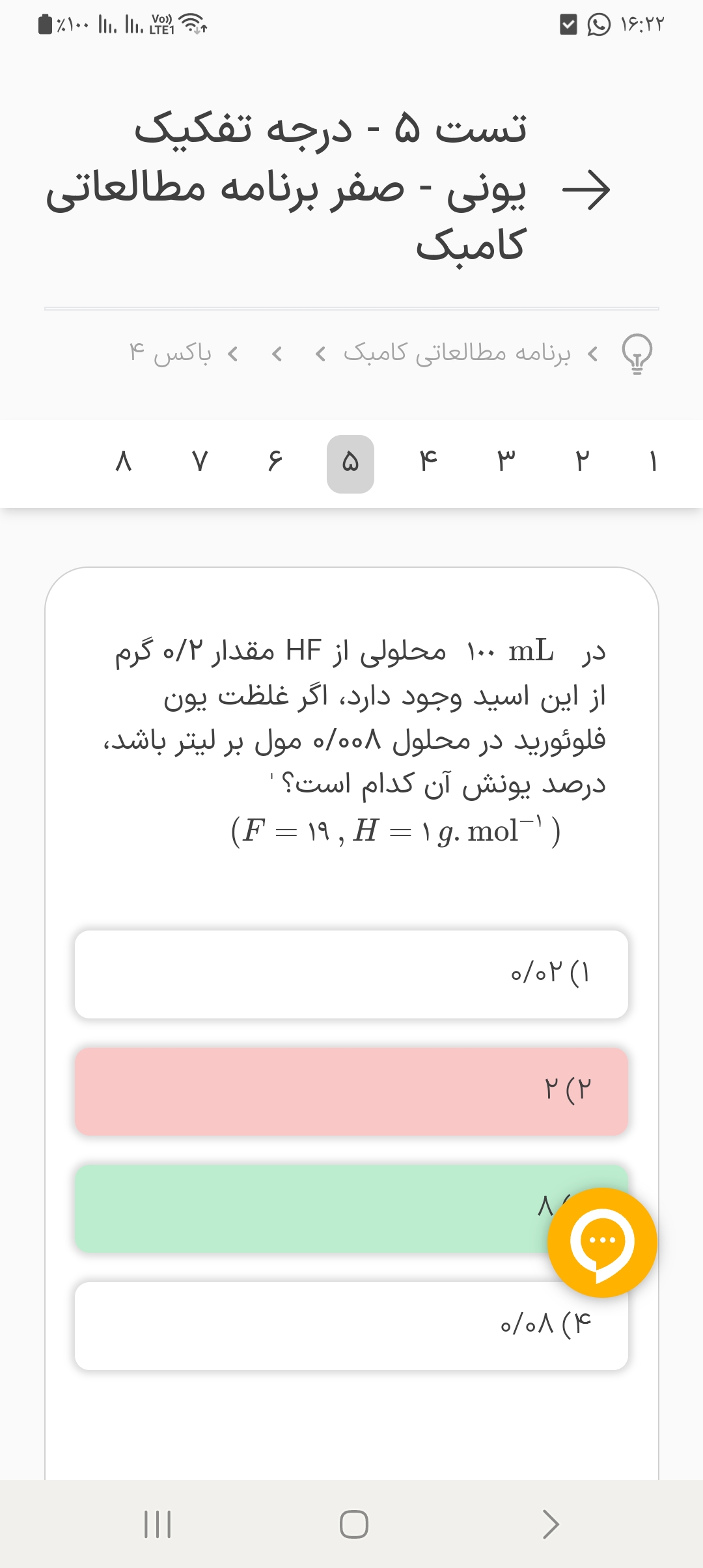This screenshot has width=703, height=1568.
Task: Jump to question ۱
Action: click(653, 462)
